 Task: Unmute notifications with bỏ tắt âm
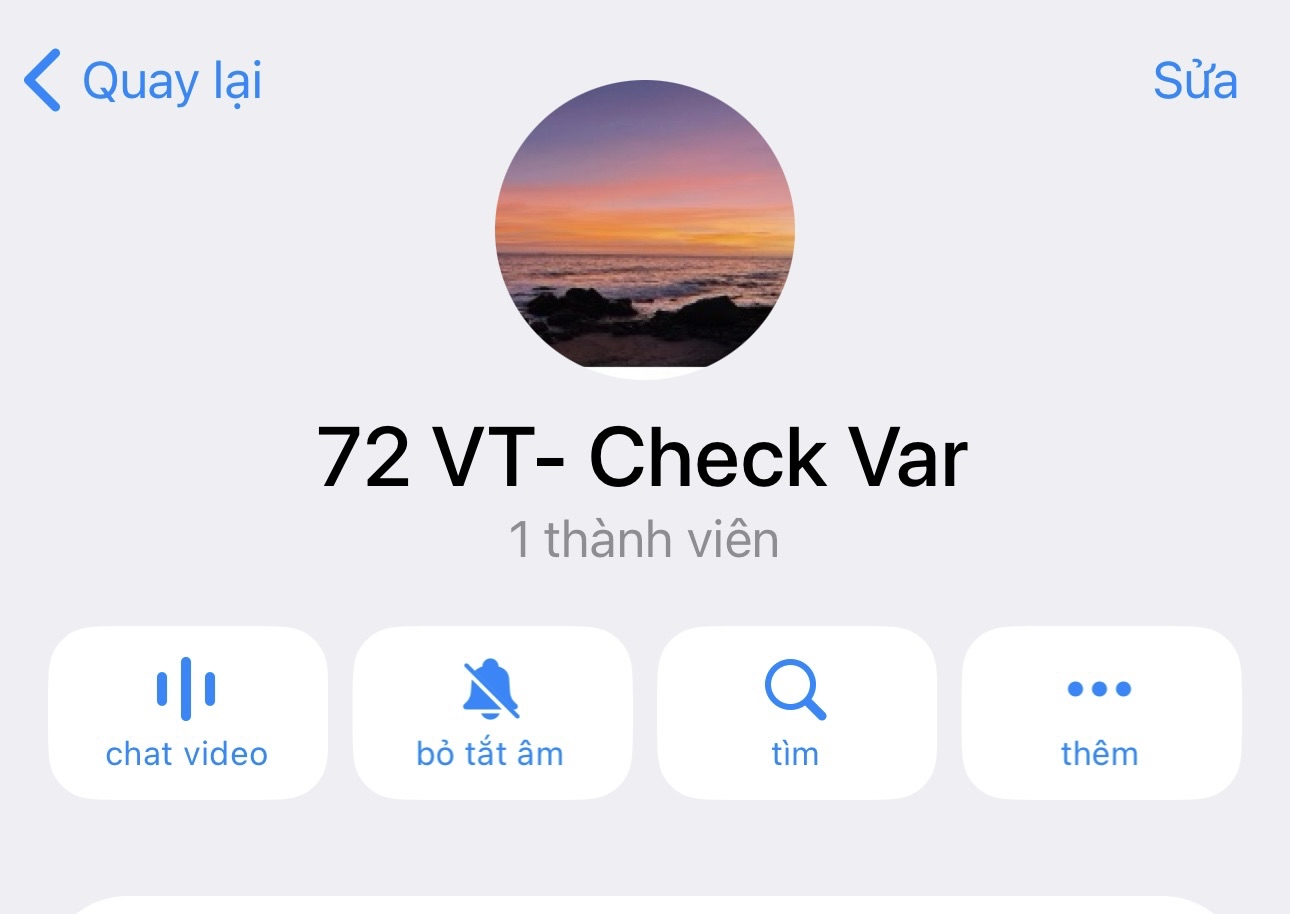point(491,712)
